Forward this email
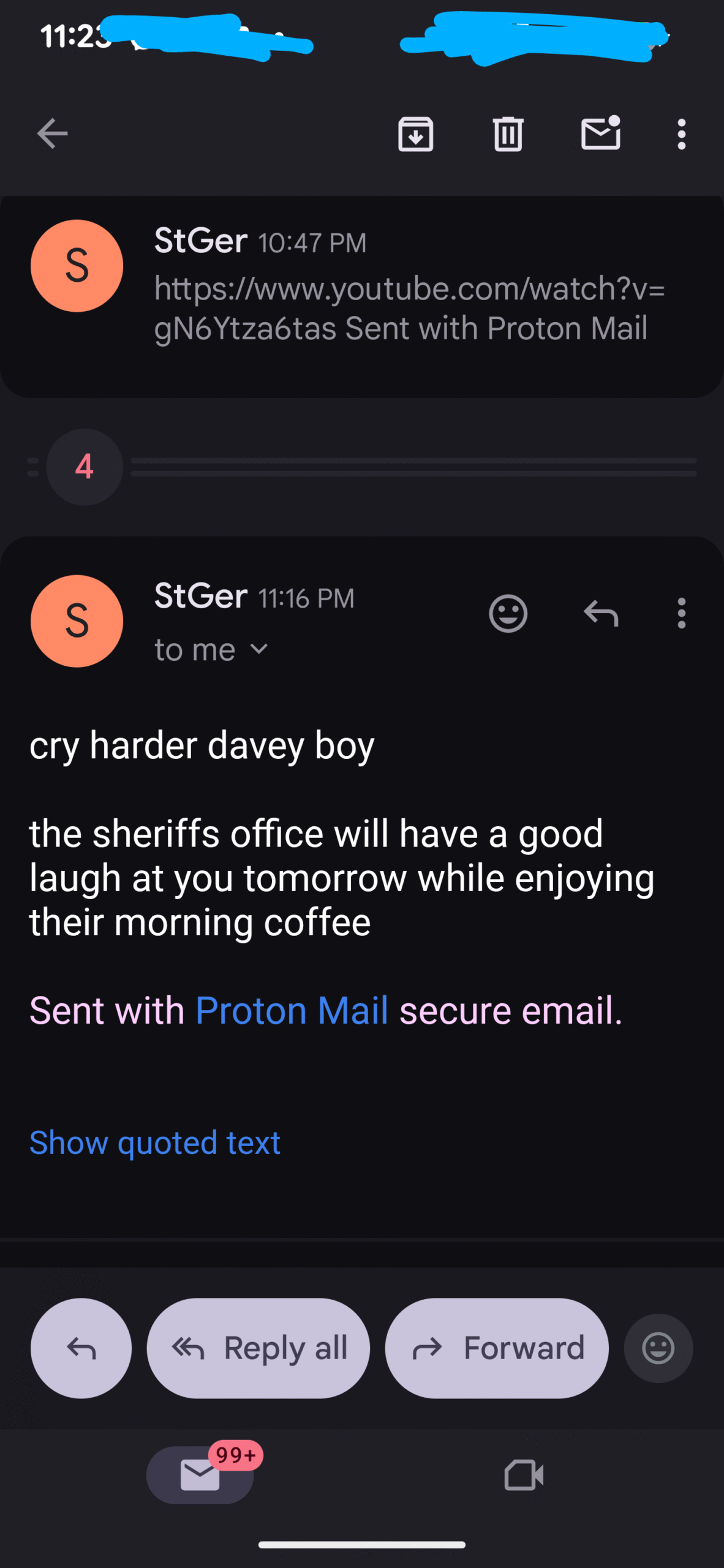The width and height of the screenshot is (724, 1568). coord(497,1348)
